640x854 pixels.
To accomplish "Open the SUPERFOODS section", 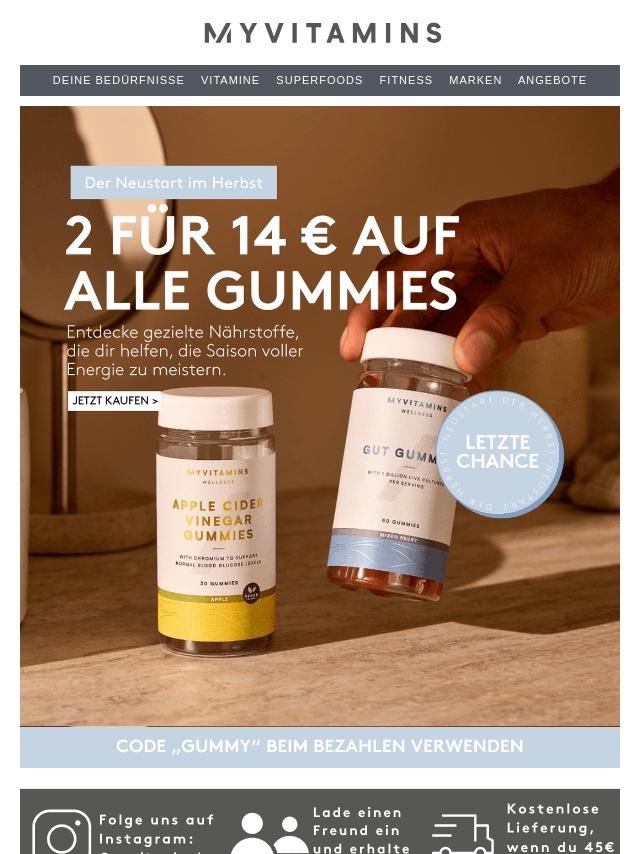I will coord(319,80).
